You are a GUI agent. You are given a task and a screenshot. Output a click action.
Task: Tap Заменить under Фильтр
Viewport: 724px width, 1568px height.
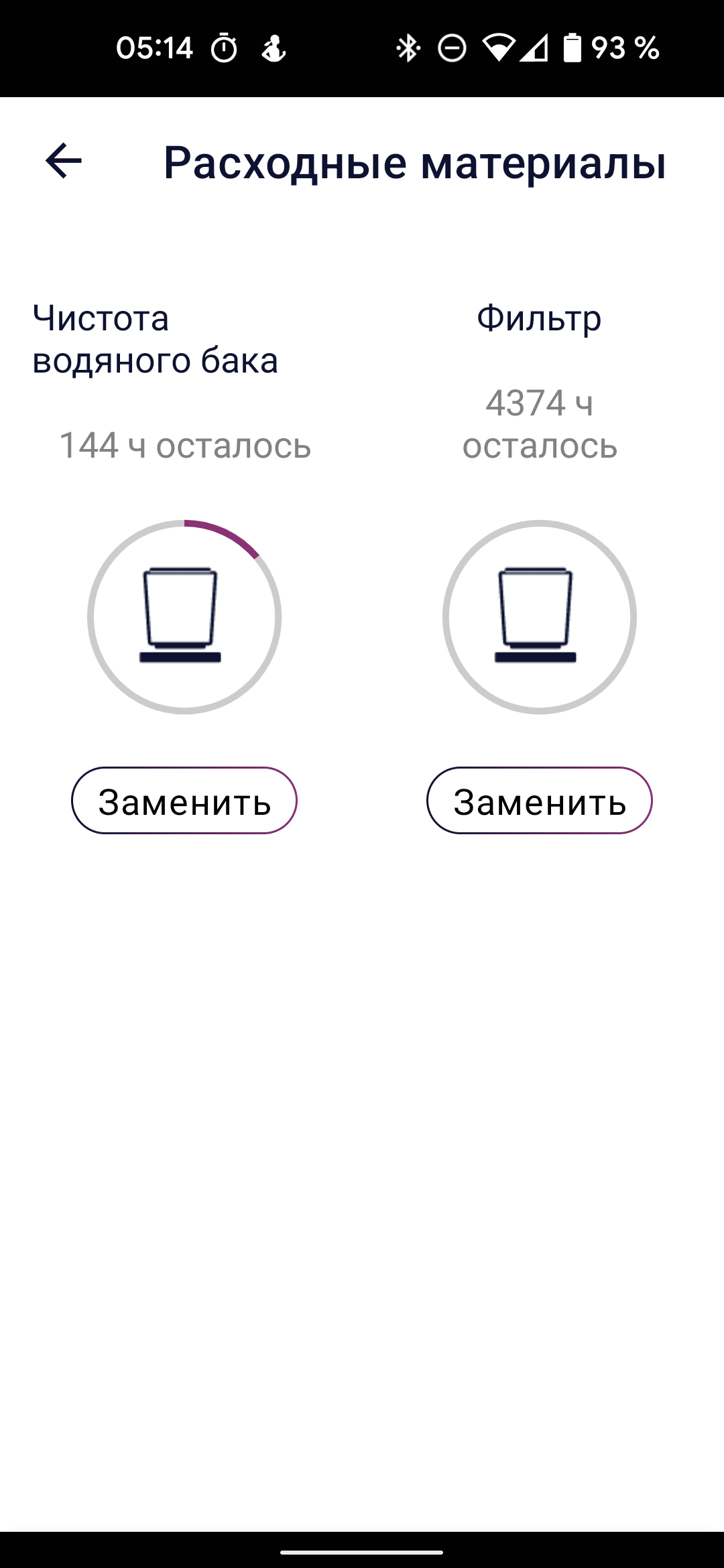pyautogui.click(x=540, y=801)
